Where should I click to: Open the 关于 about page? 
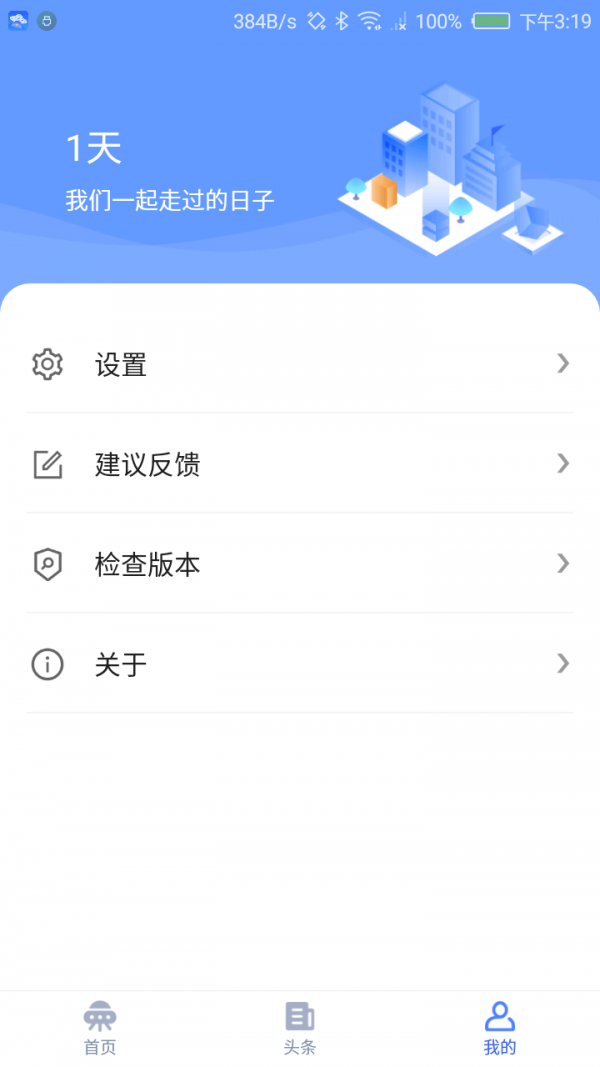pyautogui.click(x=300, y=664)
